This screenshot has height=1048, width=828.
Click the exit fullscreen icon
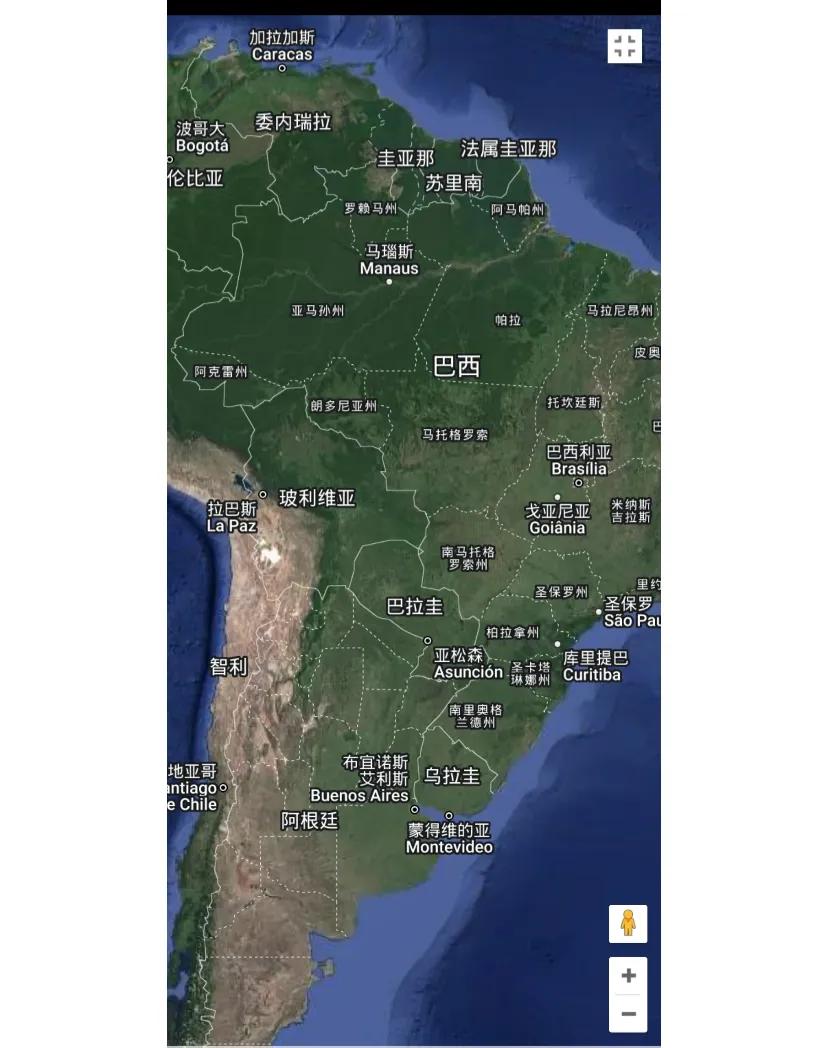(625, 45)
